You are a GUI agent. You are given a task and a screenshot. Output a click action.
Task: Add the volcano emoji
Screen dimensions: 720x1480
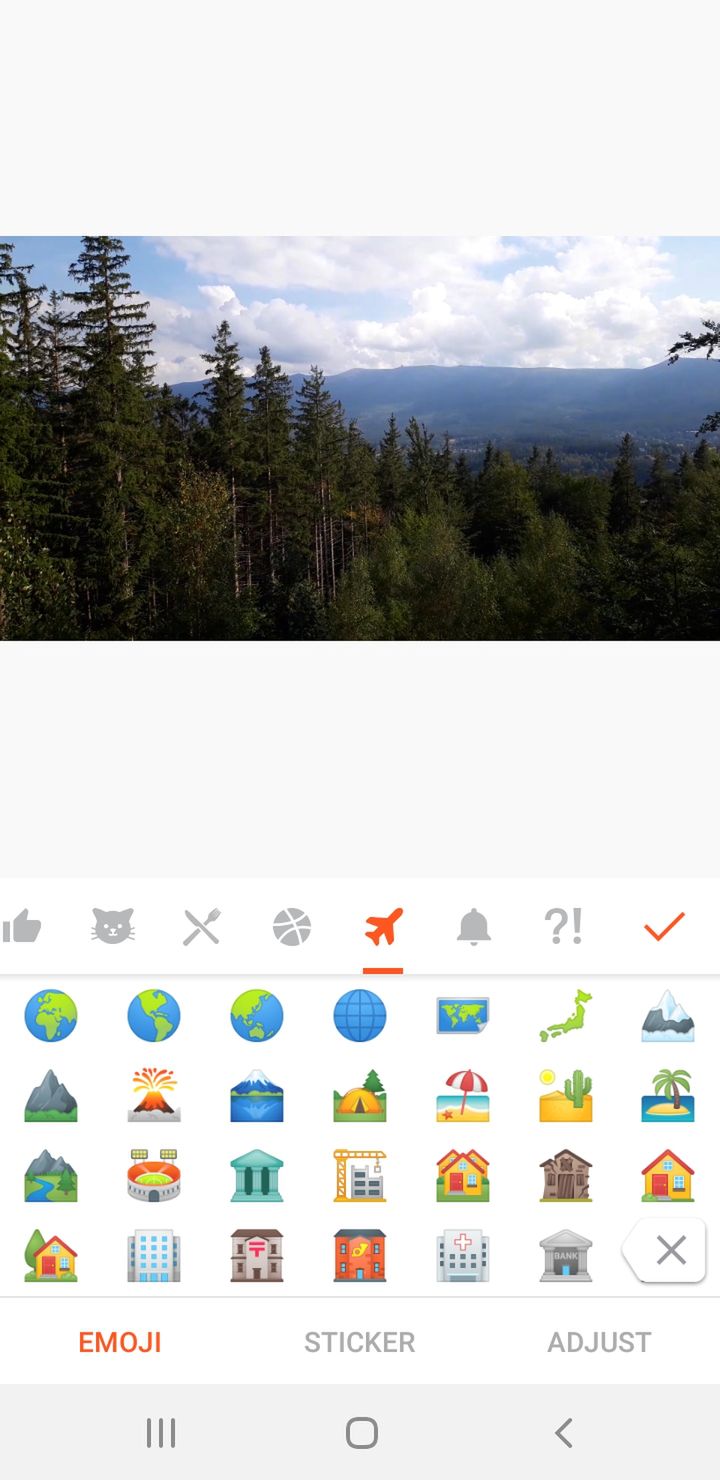click(154, 1095)
